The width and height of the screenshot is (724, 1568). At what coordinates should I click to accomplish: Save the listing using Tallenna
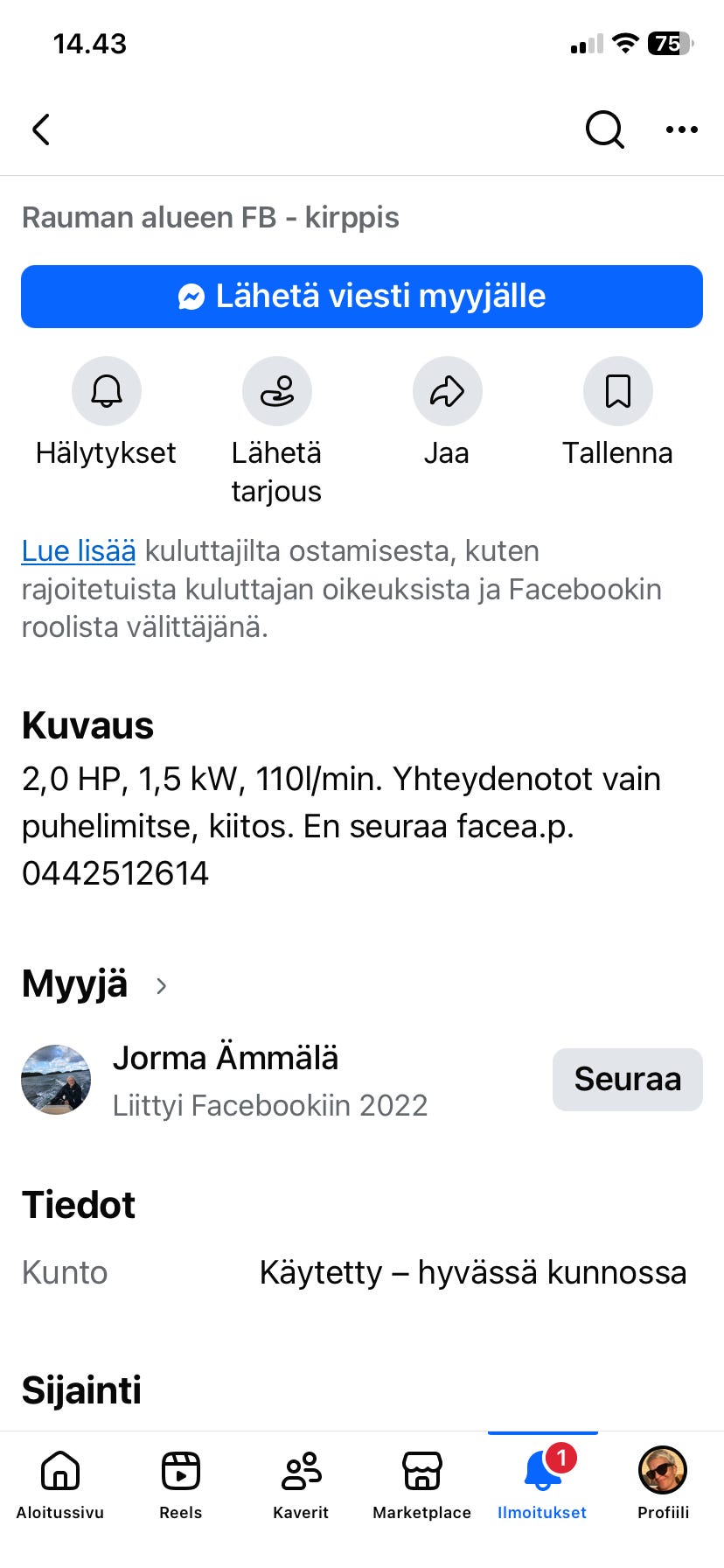coord(618,391)
